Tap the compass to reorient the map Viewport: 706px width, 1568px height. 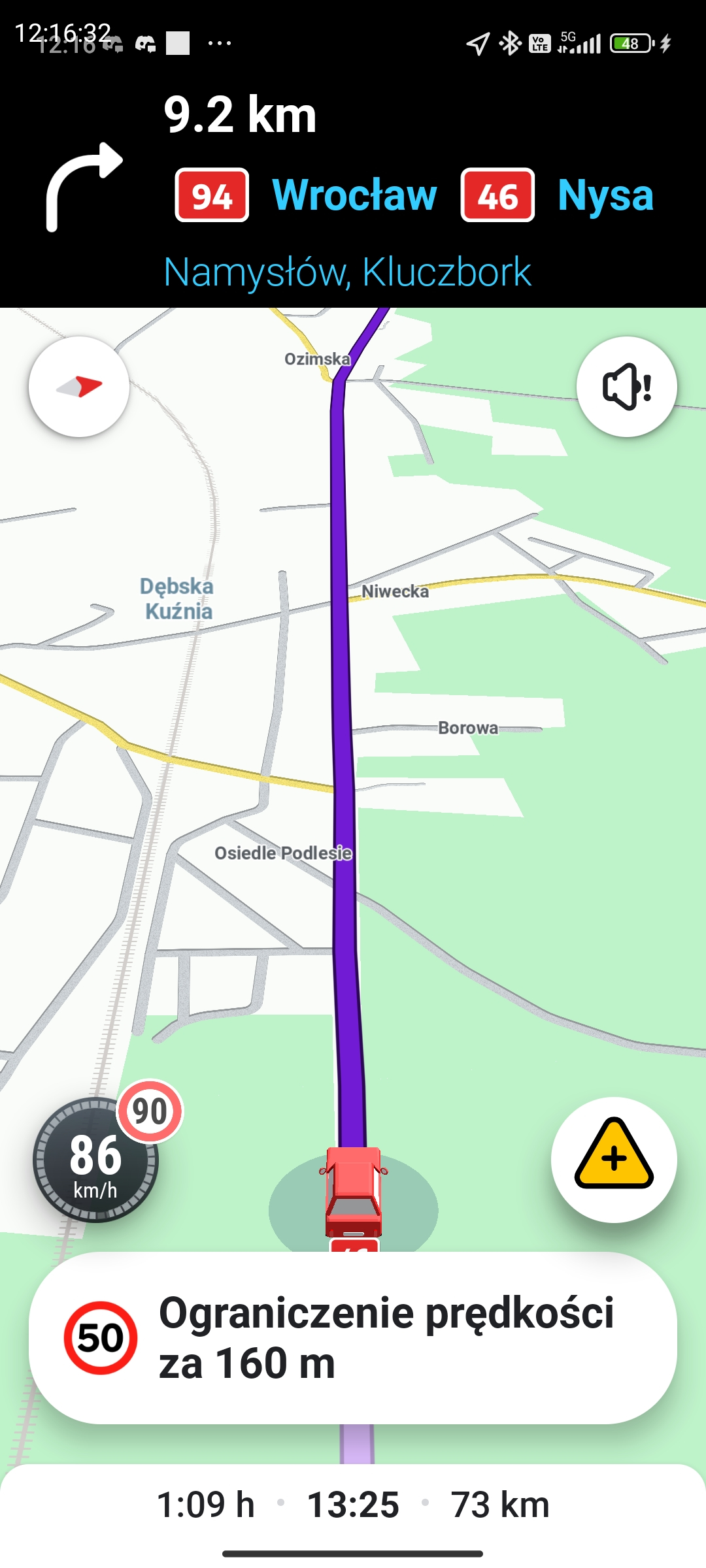pos(79,387)
